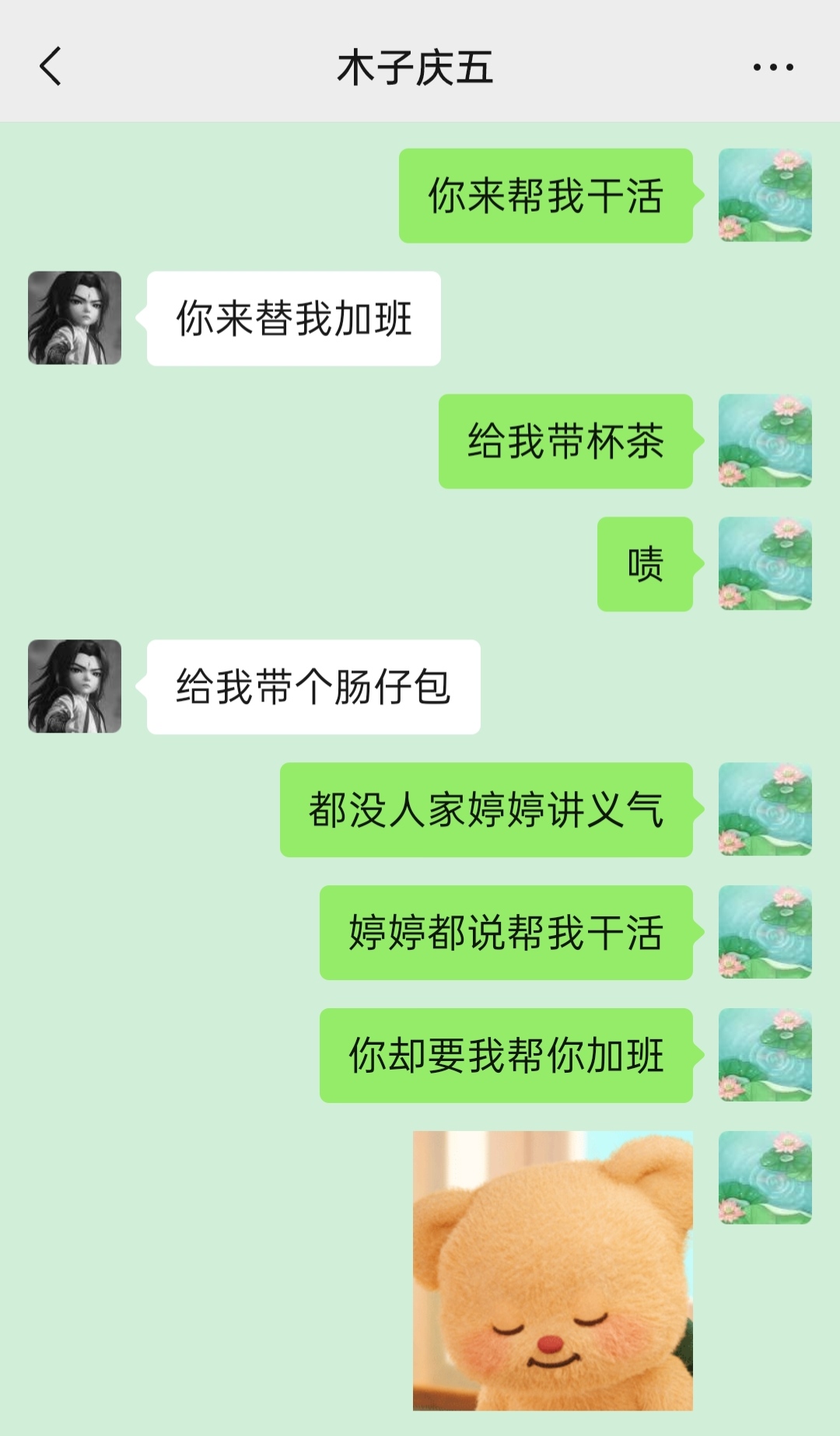The width and height of the screenshot is (840, 1436).
Task: Open the three-dot chat options menu
Action: (x=773, y=67)
